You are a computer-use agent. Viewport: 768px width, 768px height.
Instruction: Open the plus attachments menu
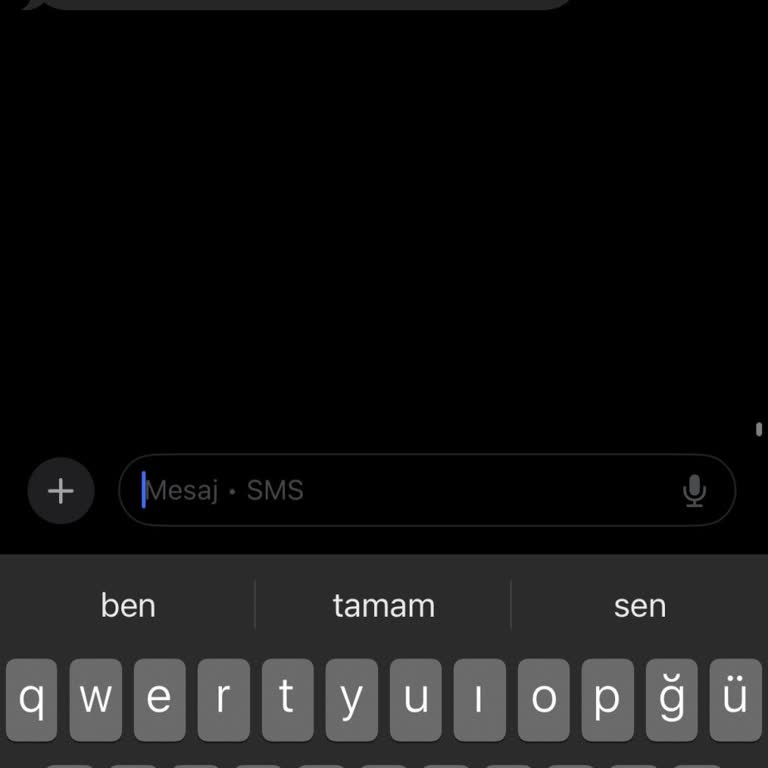pyautogui.click(x=61, y=491)
